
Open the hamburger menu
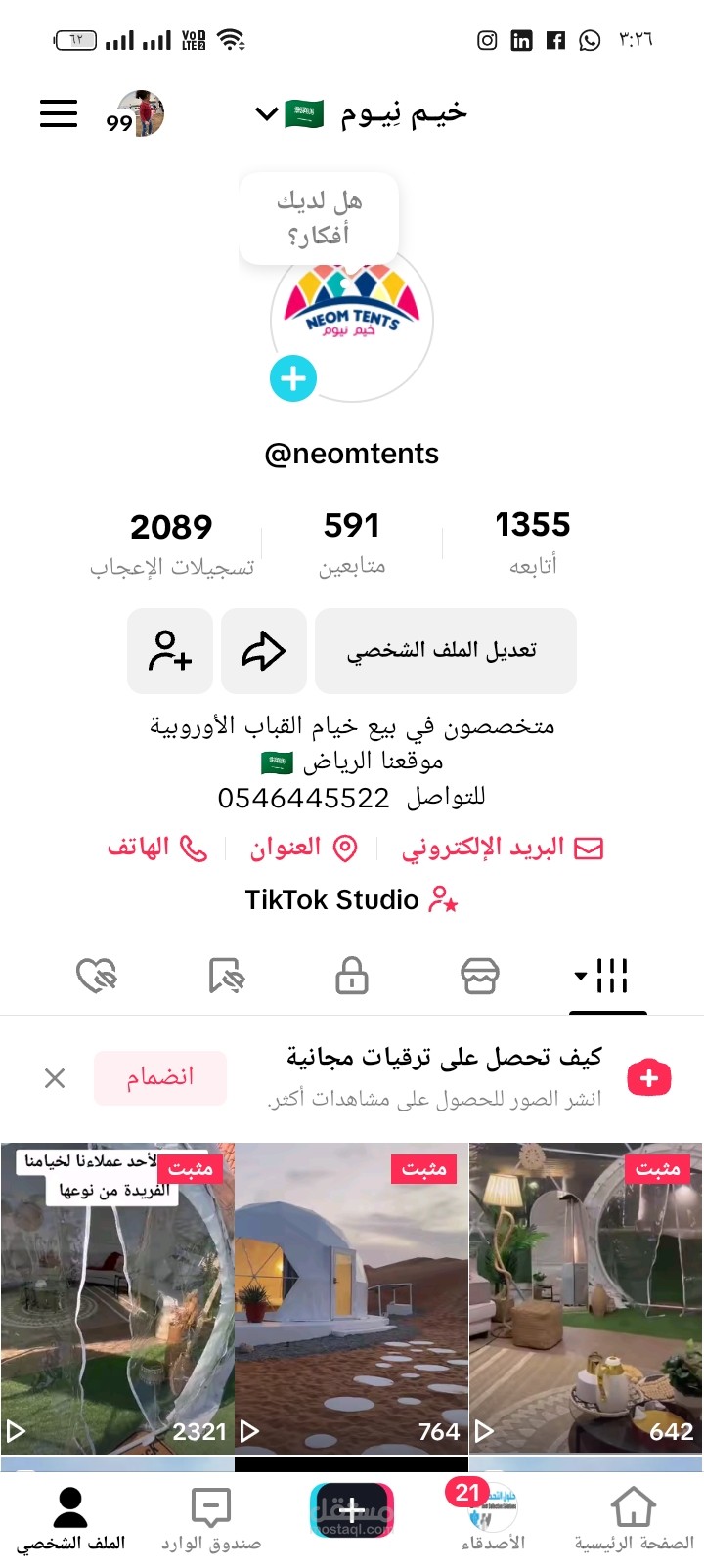click(59, 113)
